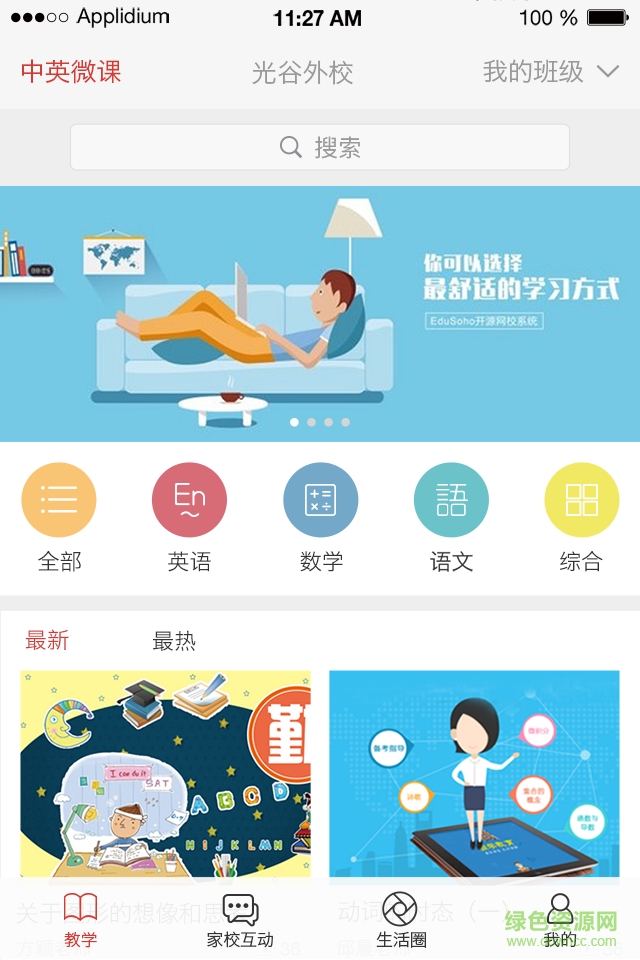Open the course card with woman and tablet

pyautogui.click(x=474, y=775)
